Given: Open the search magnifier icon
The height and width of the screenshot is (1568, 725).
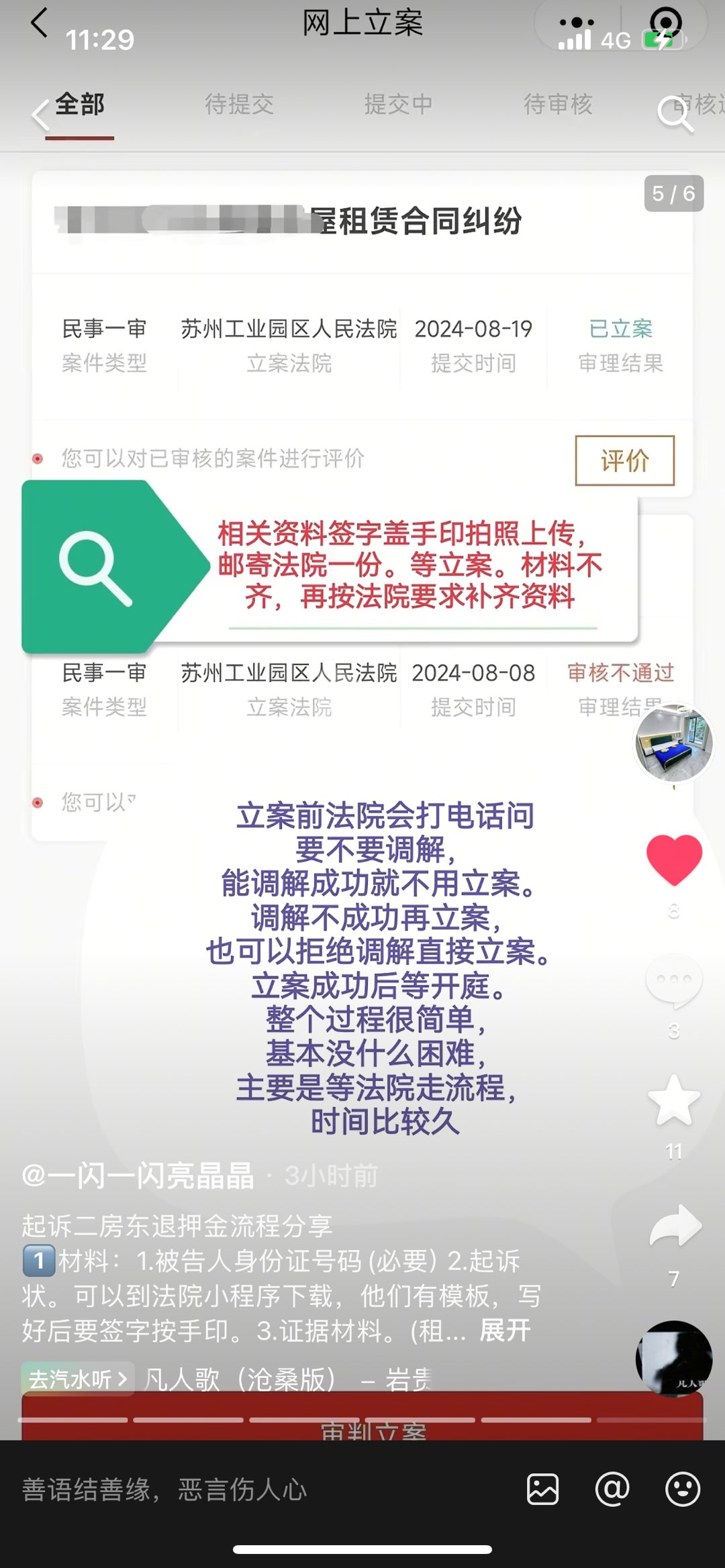Looking at the screenshot, I should point(675,113).
